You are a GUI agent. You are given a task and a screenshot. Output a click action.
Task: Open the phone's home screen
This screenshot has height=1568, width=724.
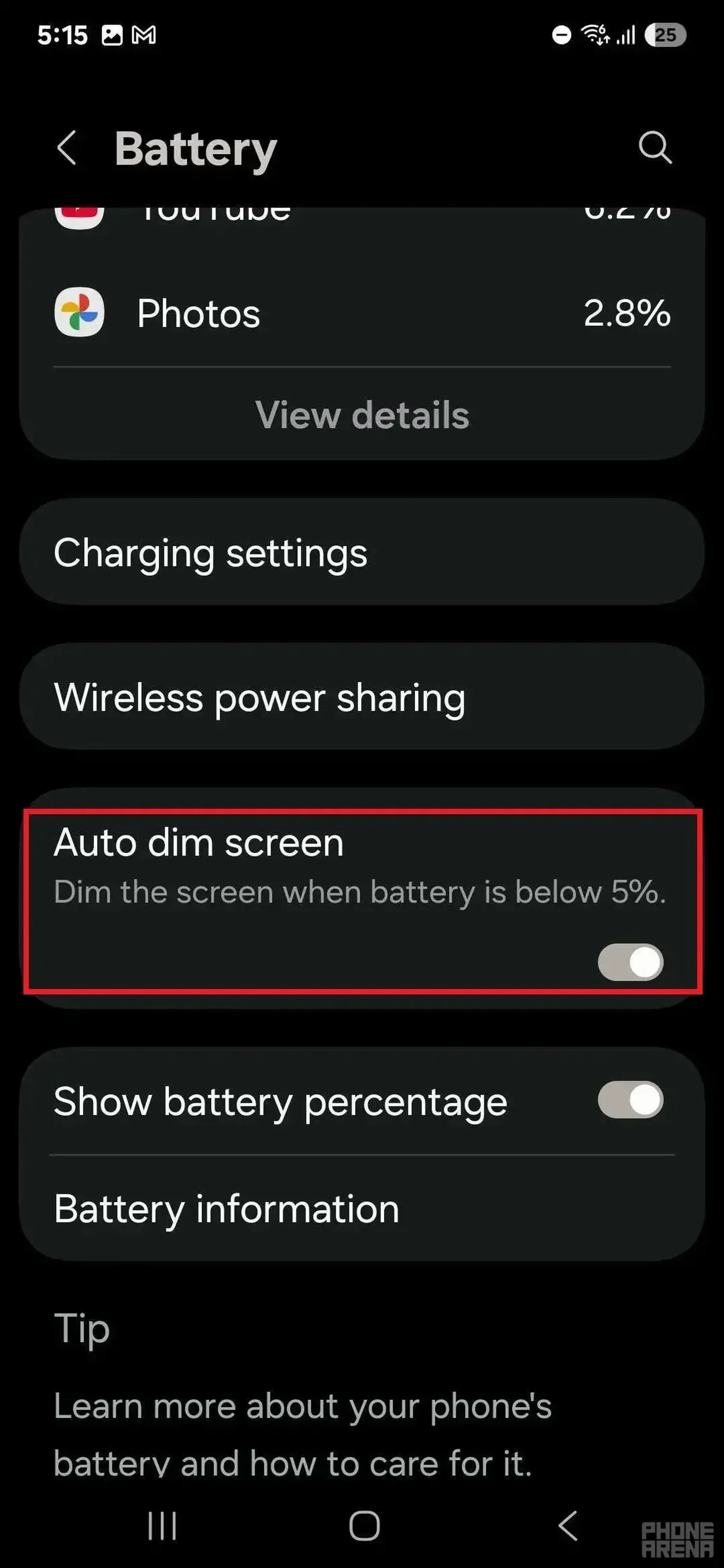(364, 1526)
